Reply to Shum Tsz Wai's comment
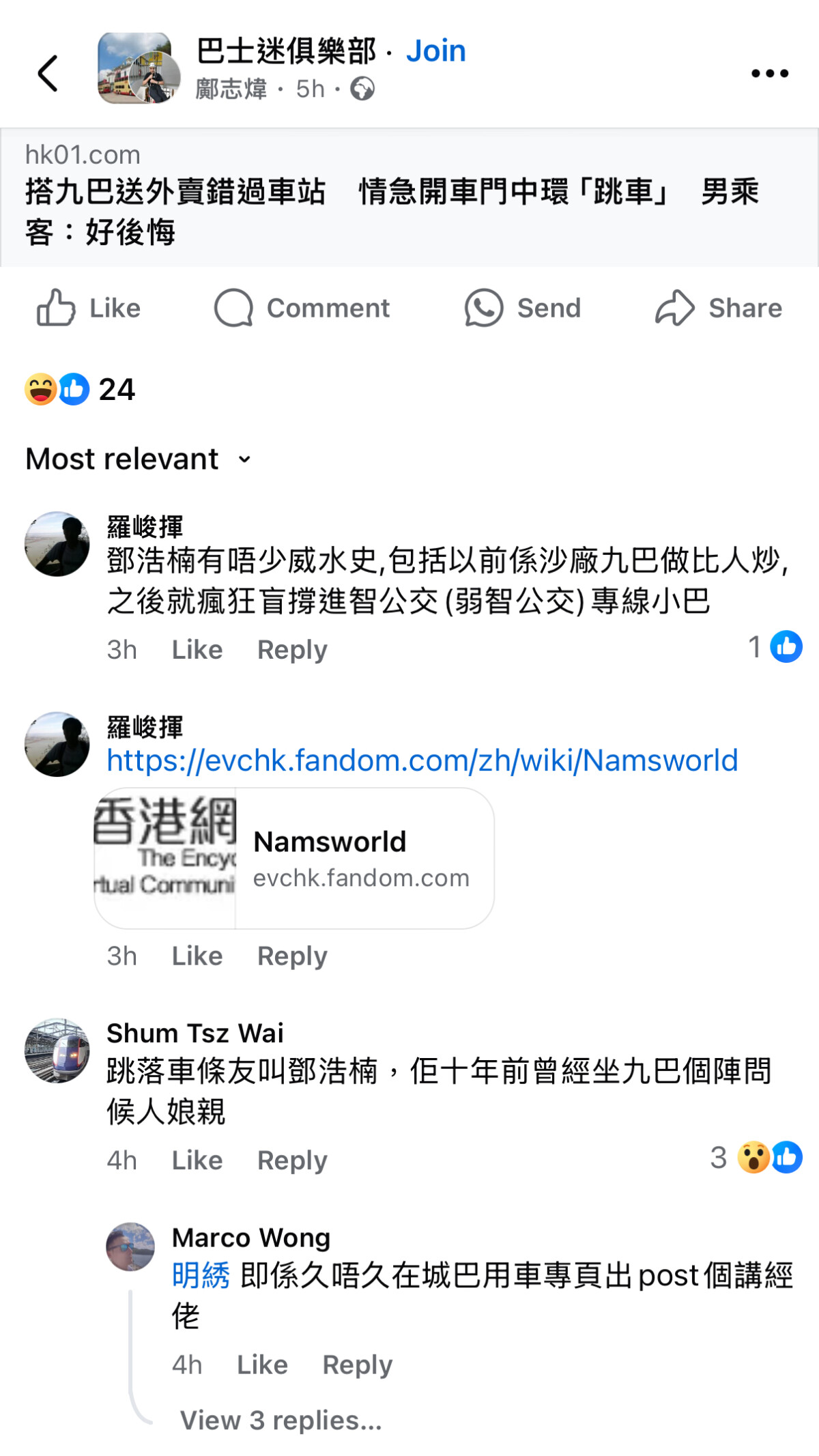 pyautogui.click(x=292, y=1160)
